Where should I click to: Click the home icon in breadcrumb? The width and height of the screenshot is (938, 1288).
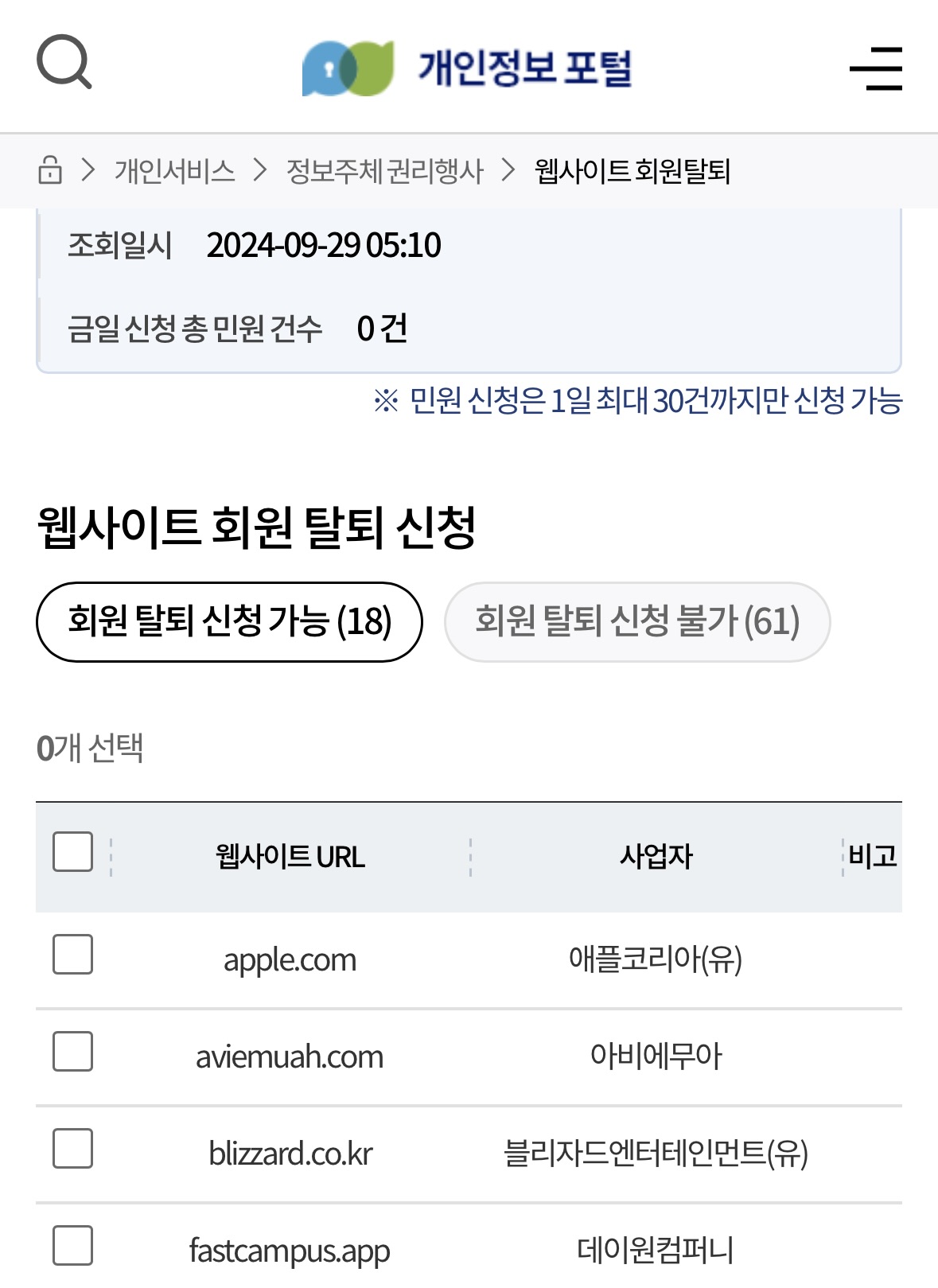pos(51,169)
